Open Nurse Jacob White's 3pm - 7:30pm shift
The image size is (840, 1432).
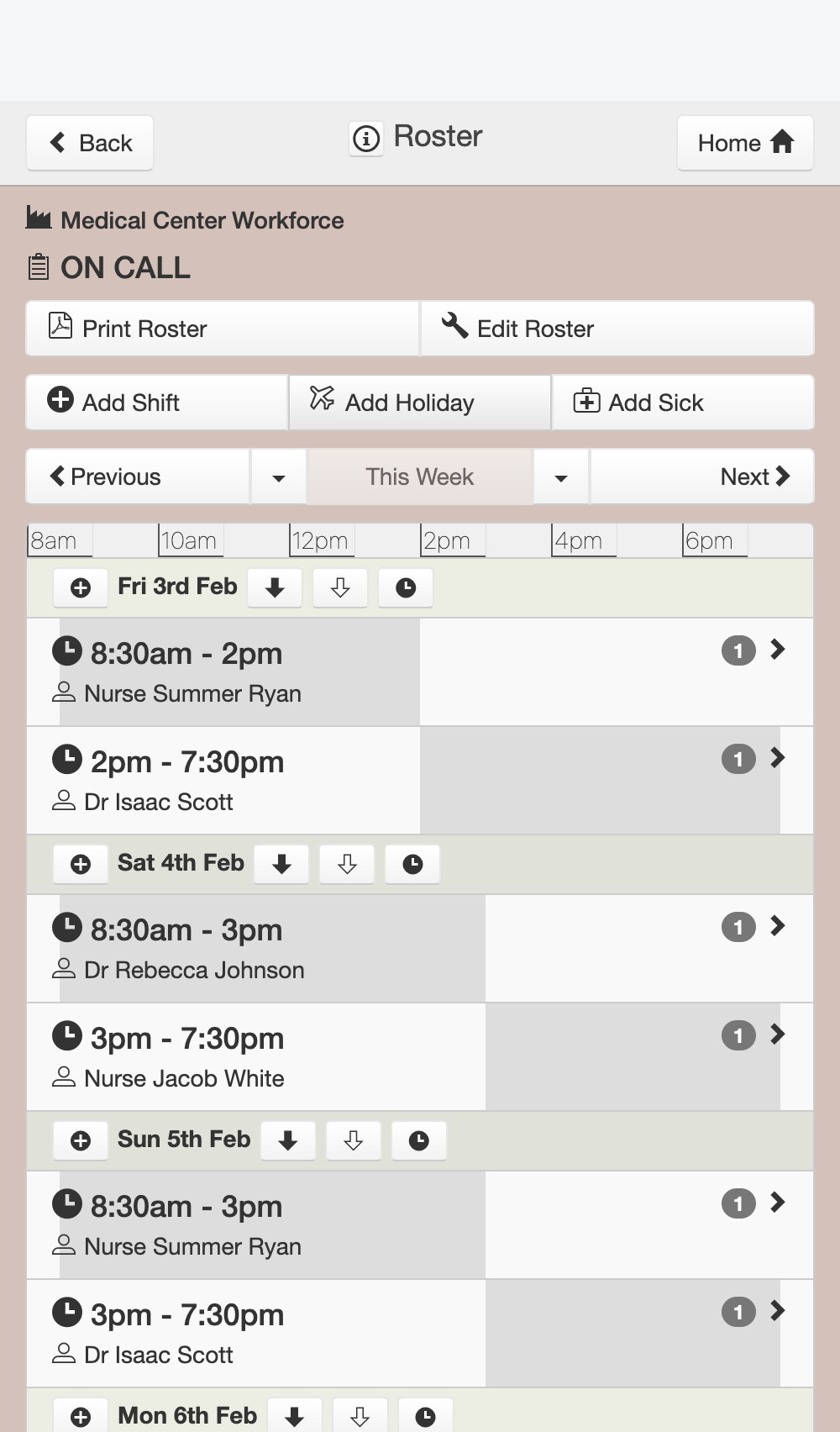420,1057
